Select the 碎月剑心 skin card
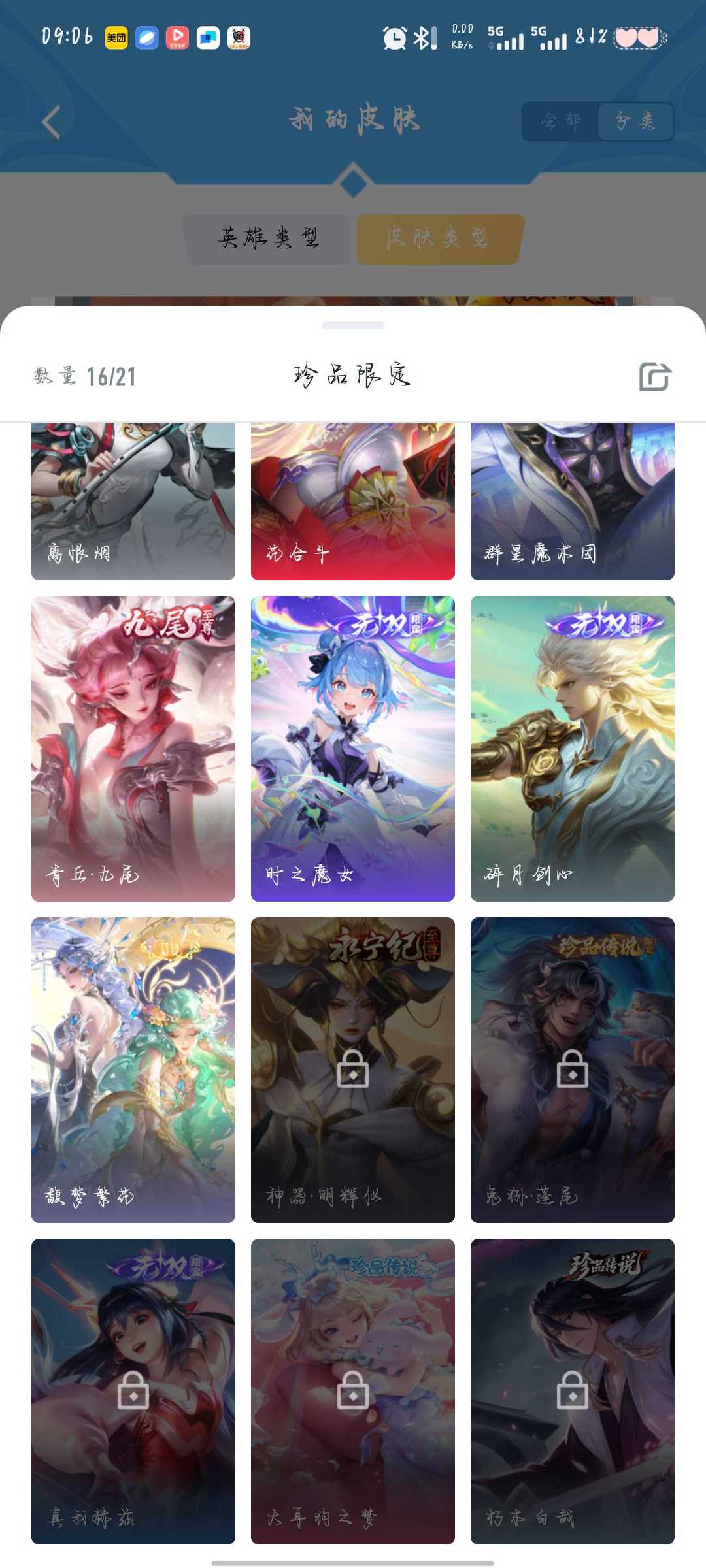Image resolution: width=706 pixels, height=1568 pixels. pyautogui.click(x=571, y=751)
